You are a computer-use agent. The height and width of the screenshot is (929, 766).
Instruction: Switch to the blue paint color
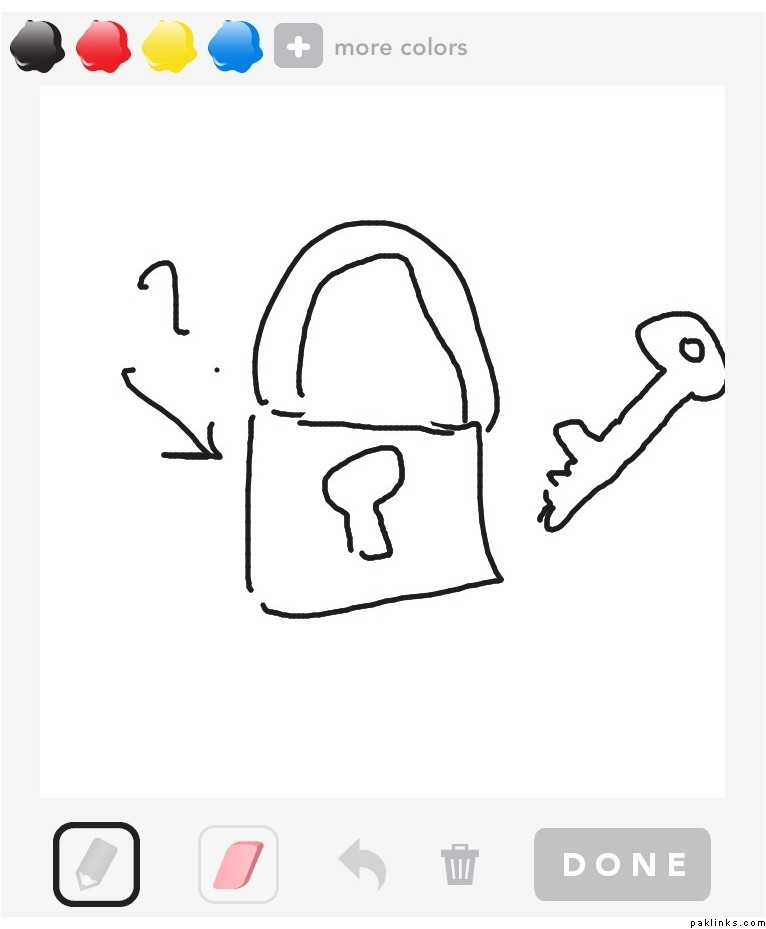click(235, 47)
